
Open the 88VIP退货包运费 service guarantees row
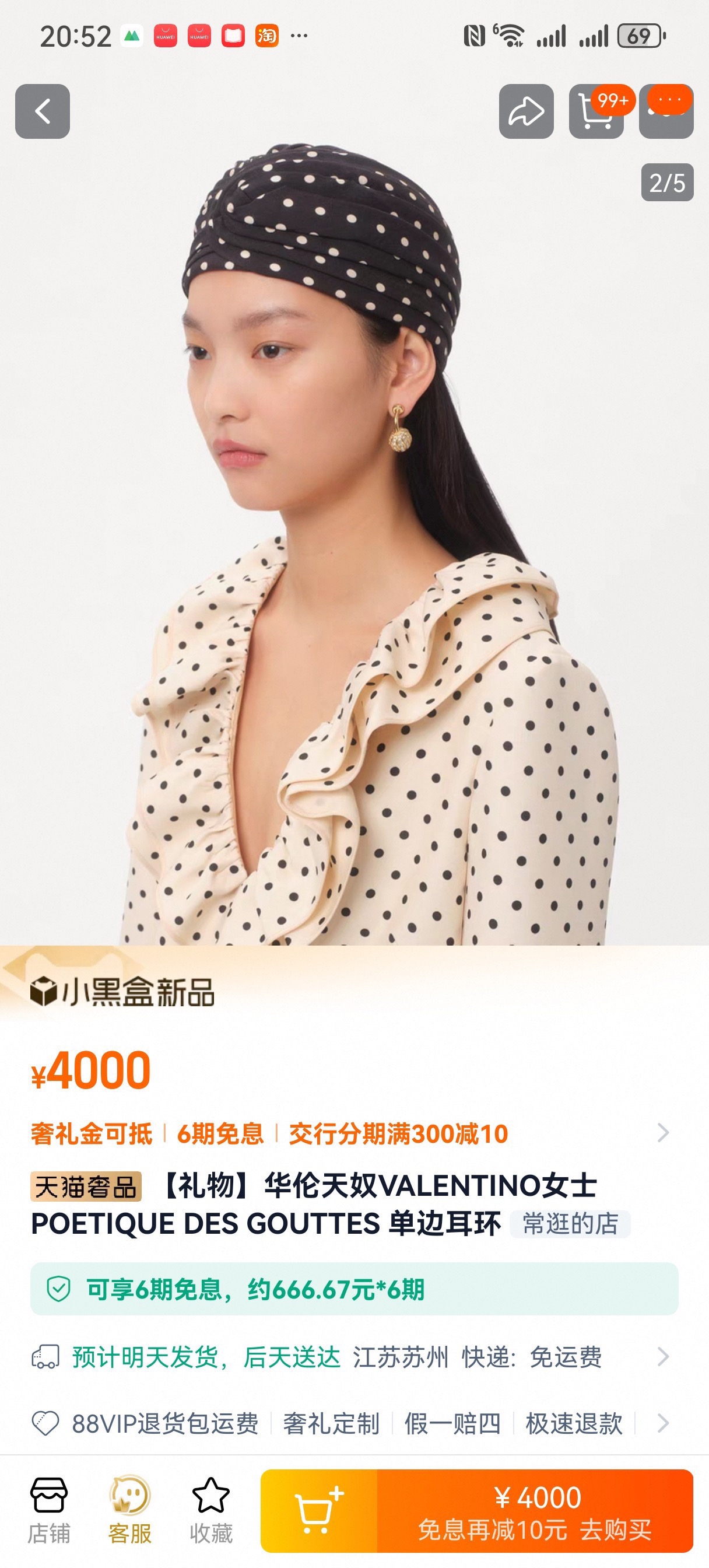(x=351, y=1424)
